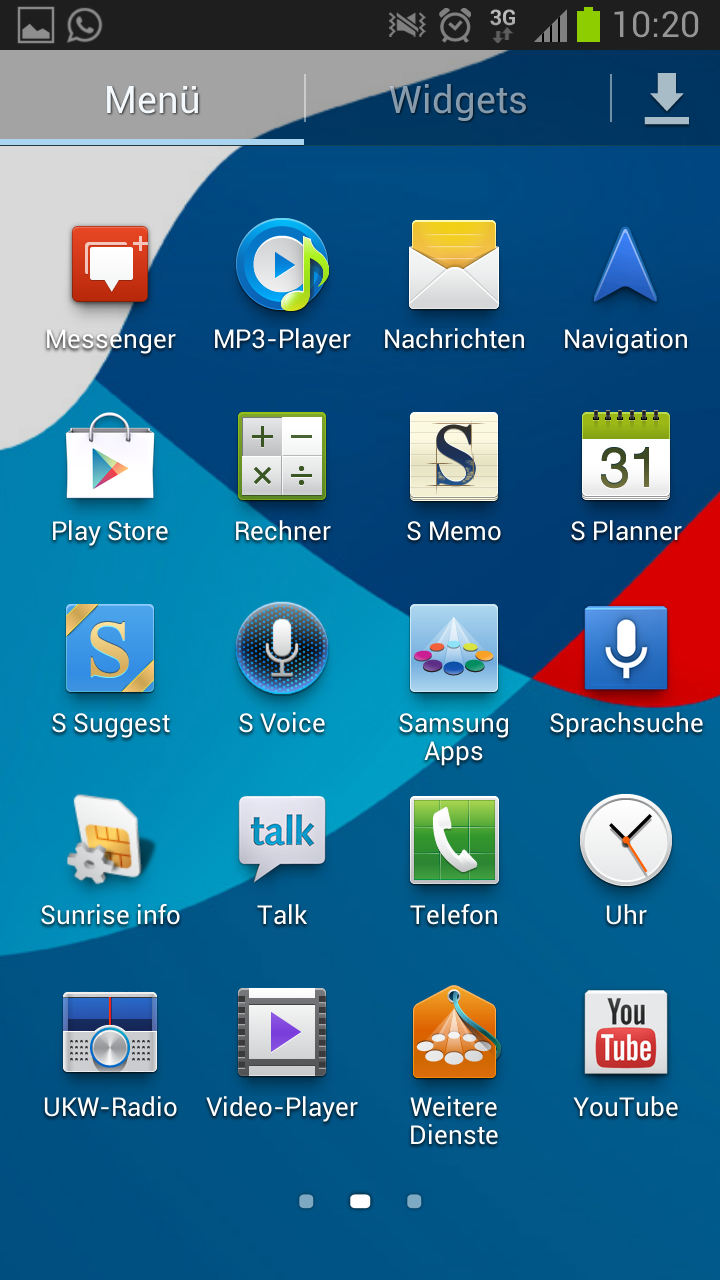Open MP3-Player

(282, 266)
